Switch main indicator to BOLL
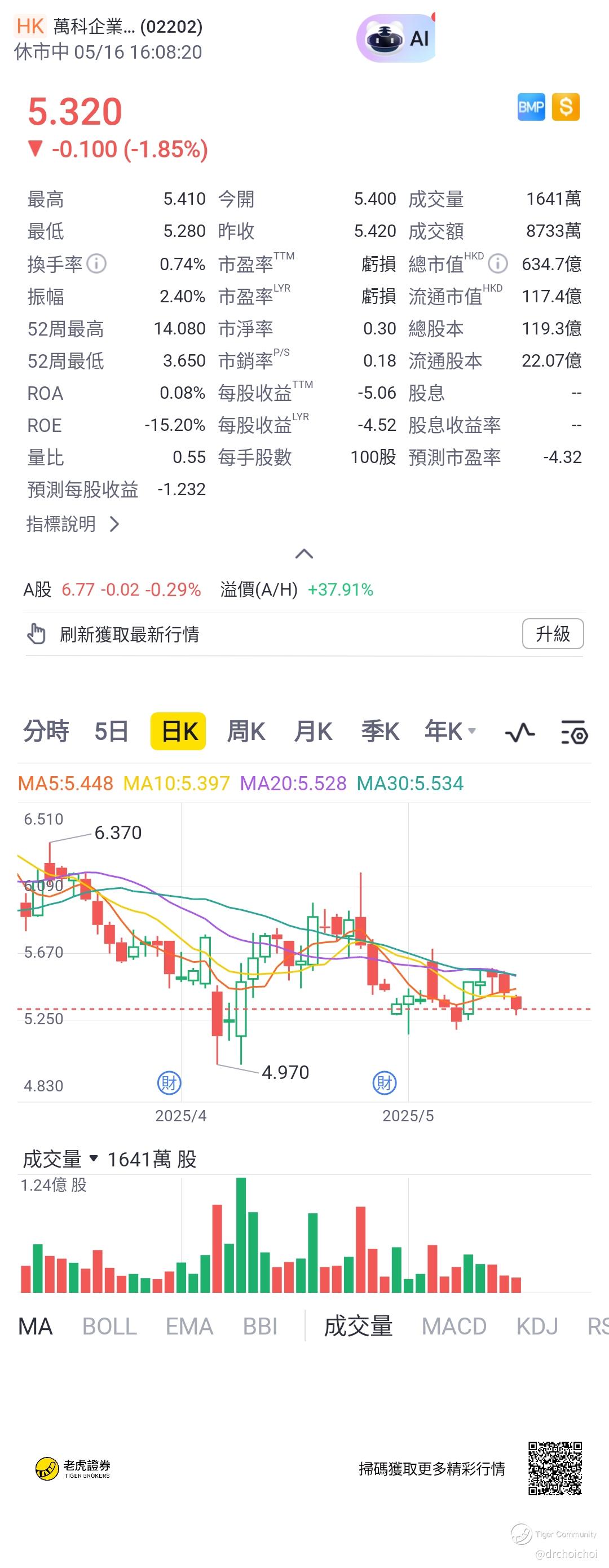 [109, 1327]
